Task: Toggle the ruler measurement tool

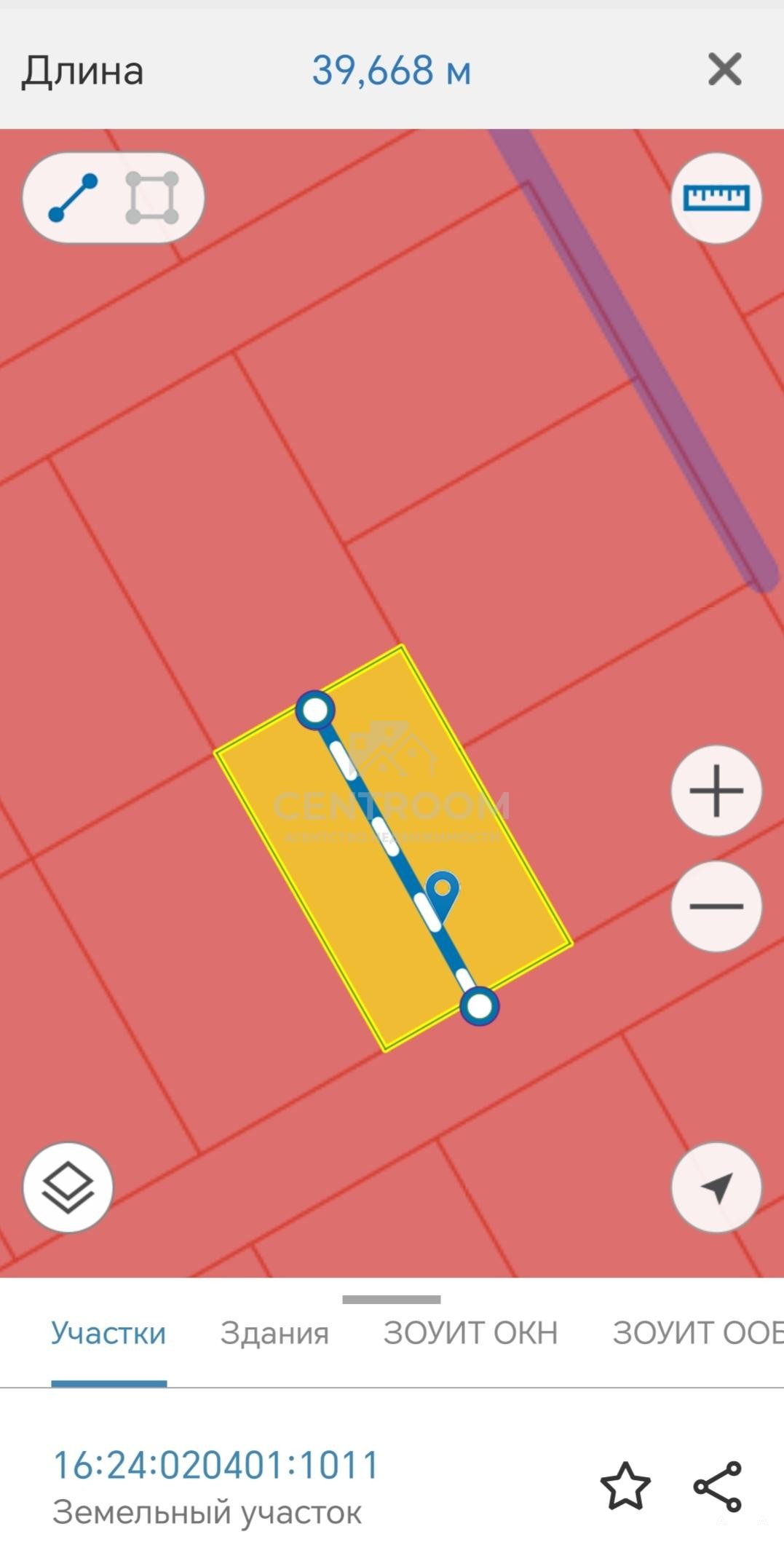Action: tap(716, 197)
